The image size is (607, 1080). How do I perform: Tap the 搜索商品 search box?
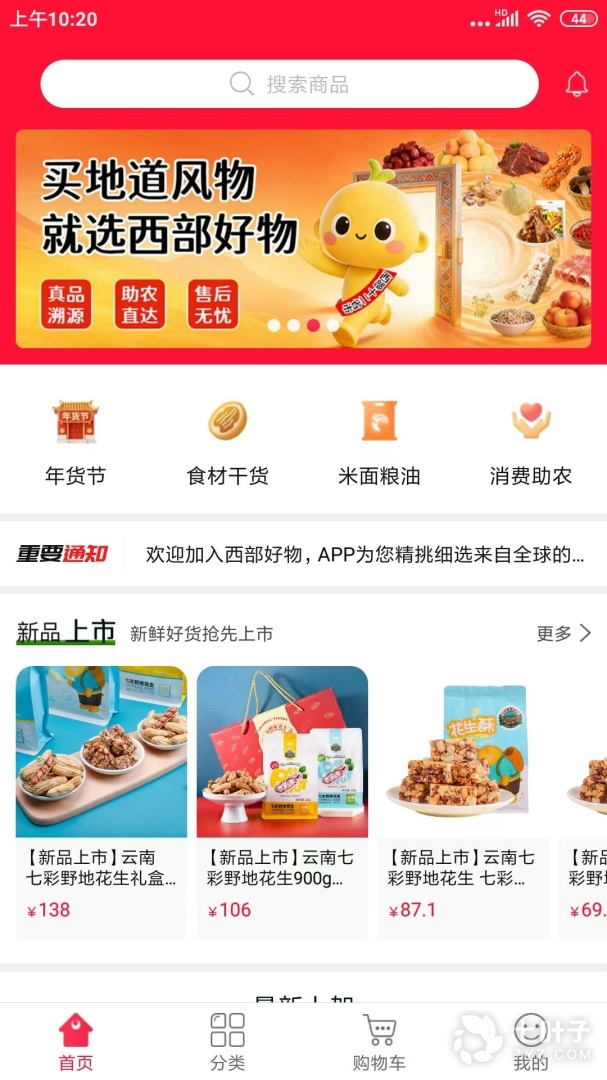tap(290, 84)
